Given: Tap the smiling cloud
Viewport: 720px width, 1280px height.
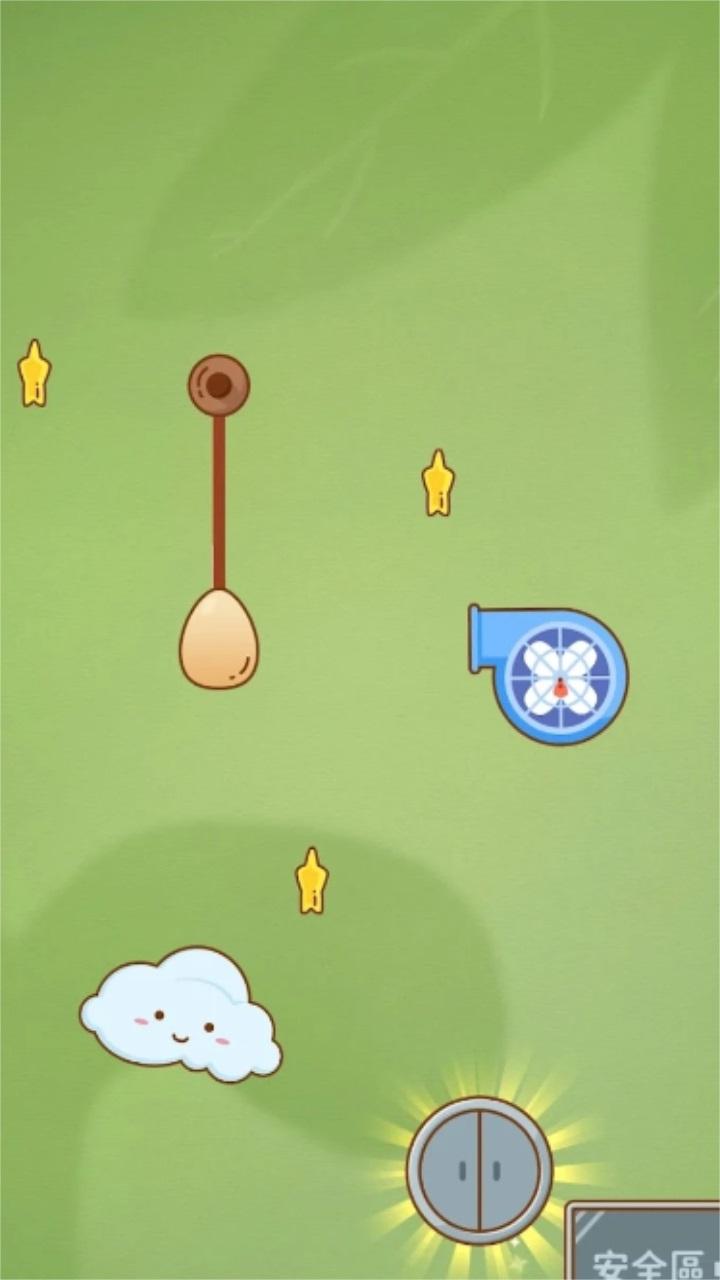Looking at the screenshot, I should 181,1015.
